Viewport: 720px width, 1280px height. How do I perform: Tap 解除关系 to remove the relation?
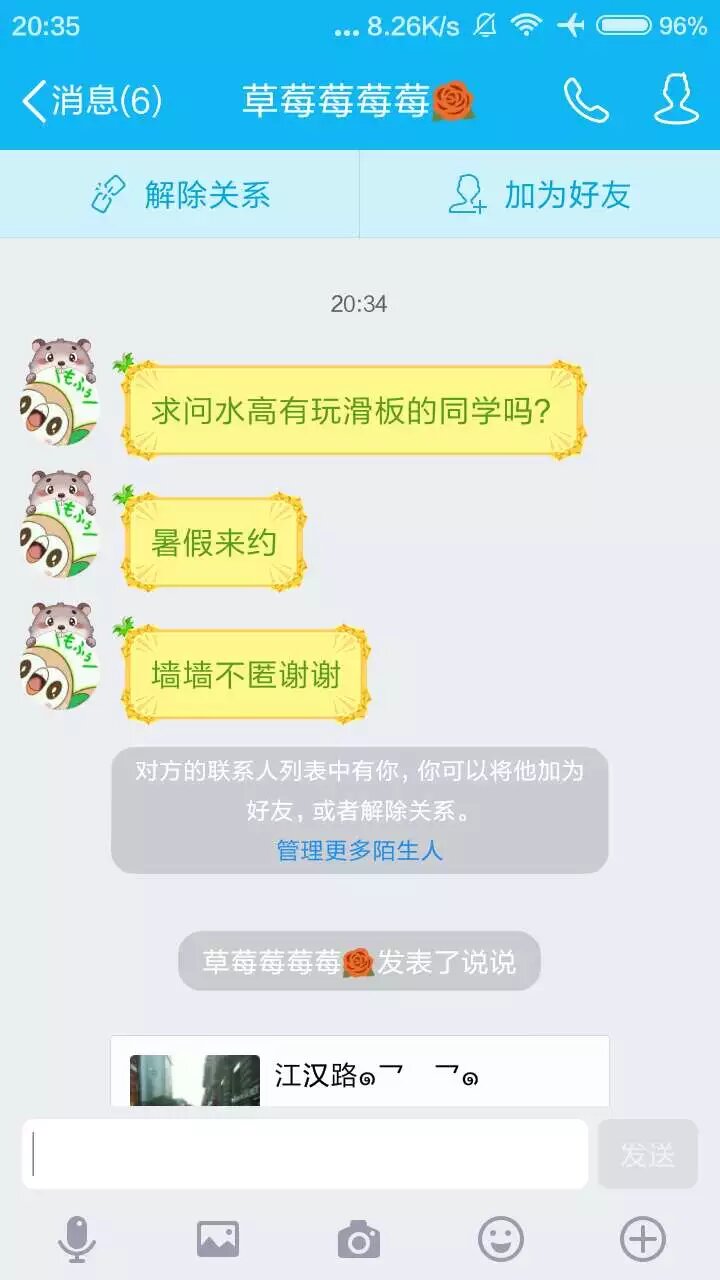[180, 194]
